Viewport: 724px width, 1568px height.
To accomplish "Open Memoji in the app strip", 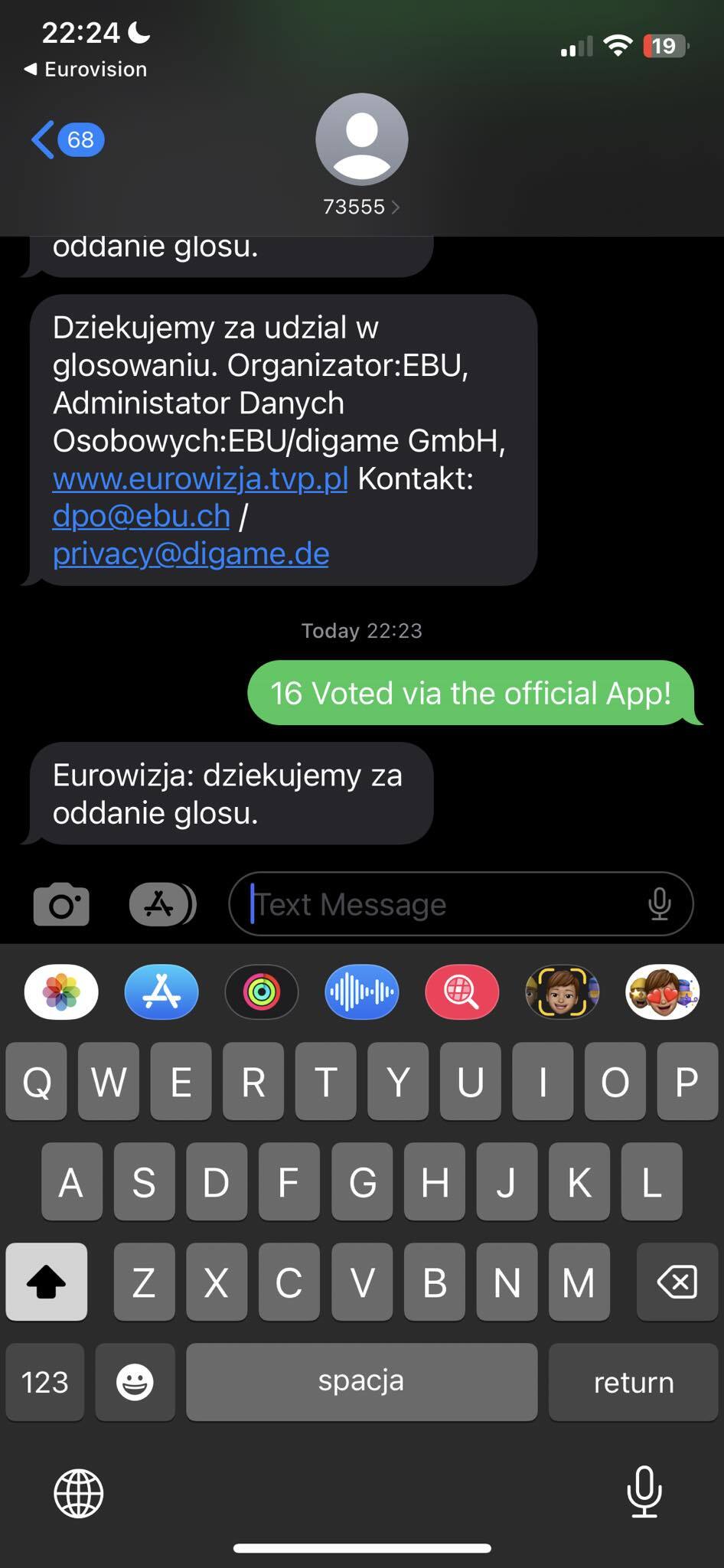I will point(562,992).
